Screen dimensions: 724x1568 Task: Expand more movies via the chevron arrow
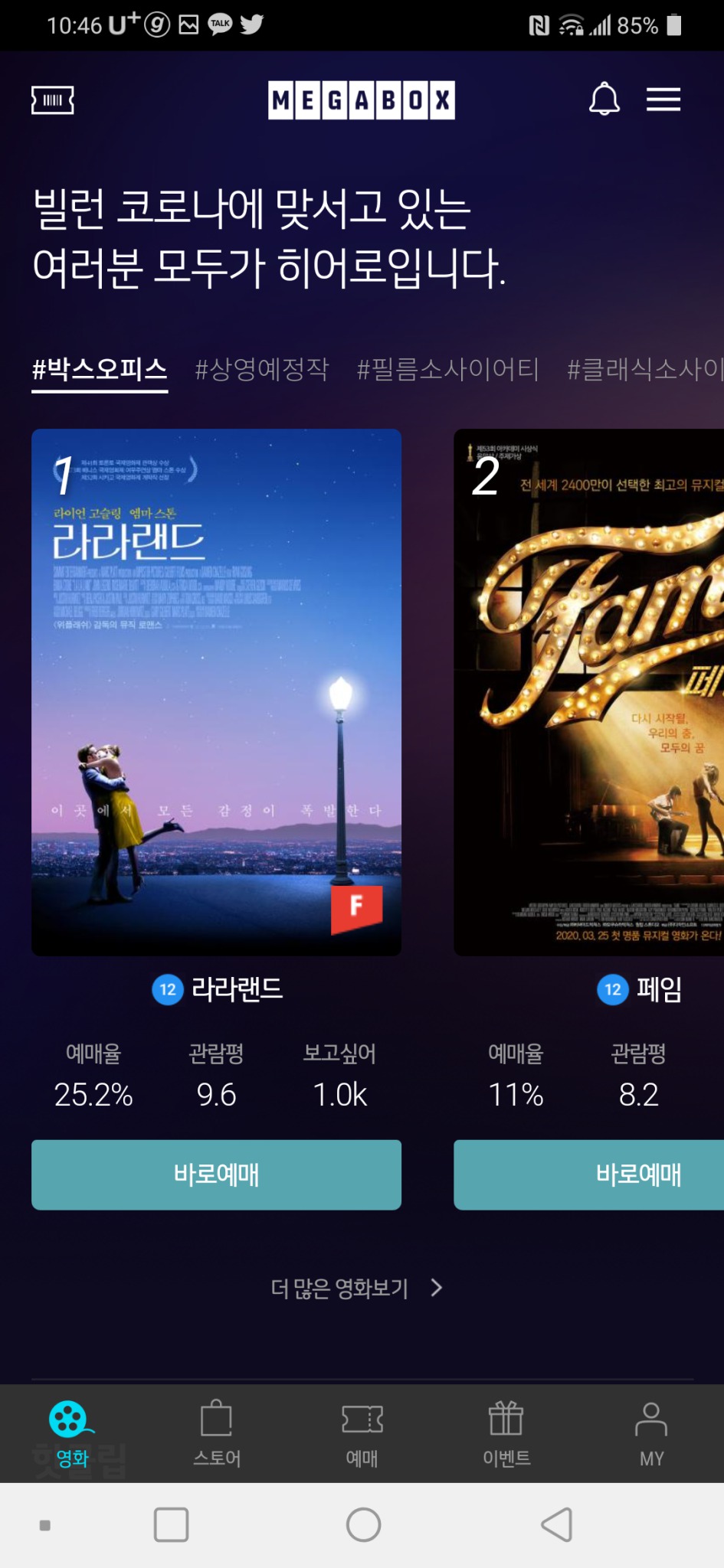click(437, 1289)
